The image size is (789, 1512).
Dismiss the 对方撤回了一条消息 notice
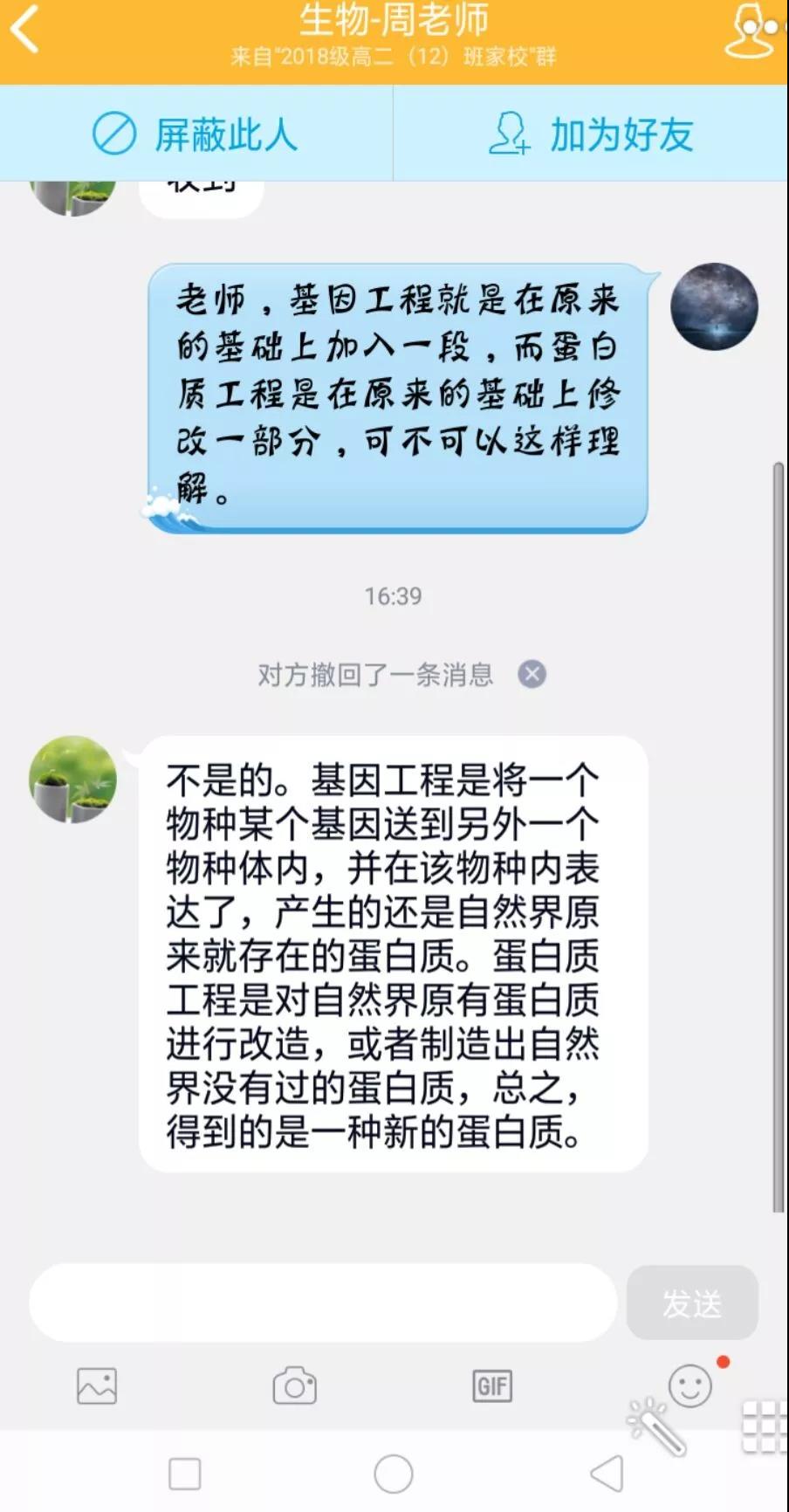coord(532,674)
